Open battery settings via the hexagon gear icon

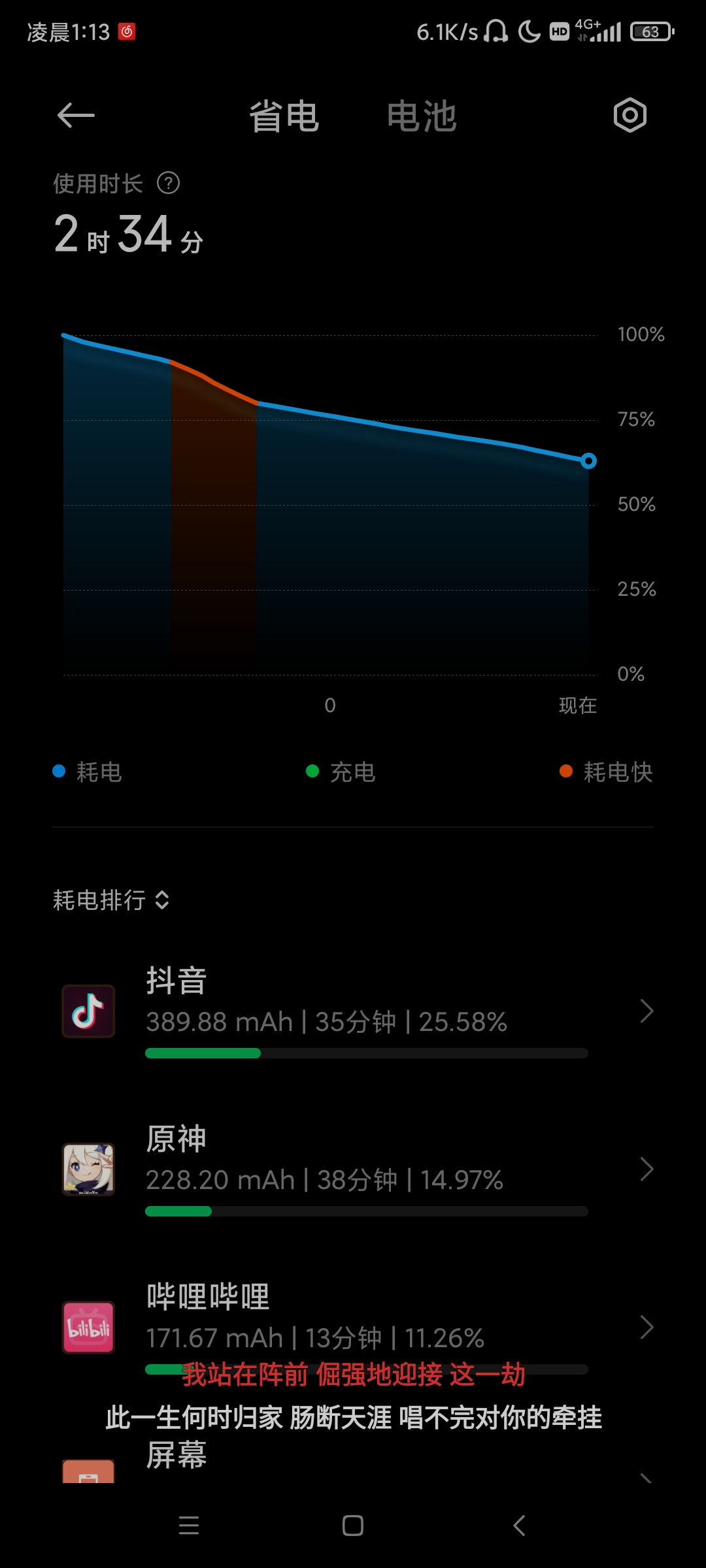coord(630,116)
